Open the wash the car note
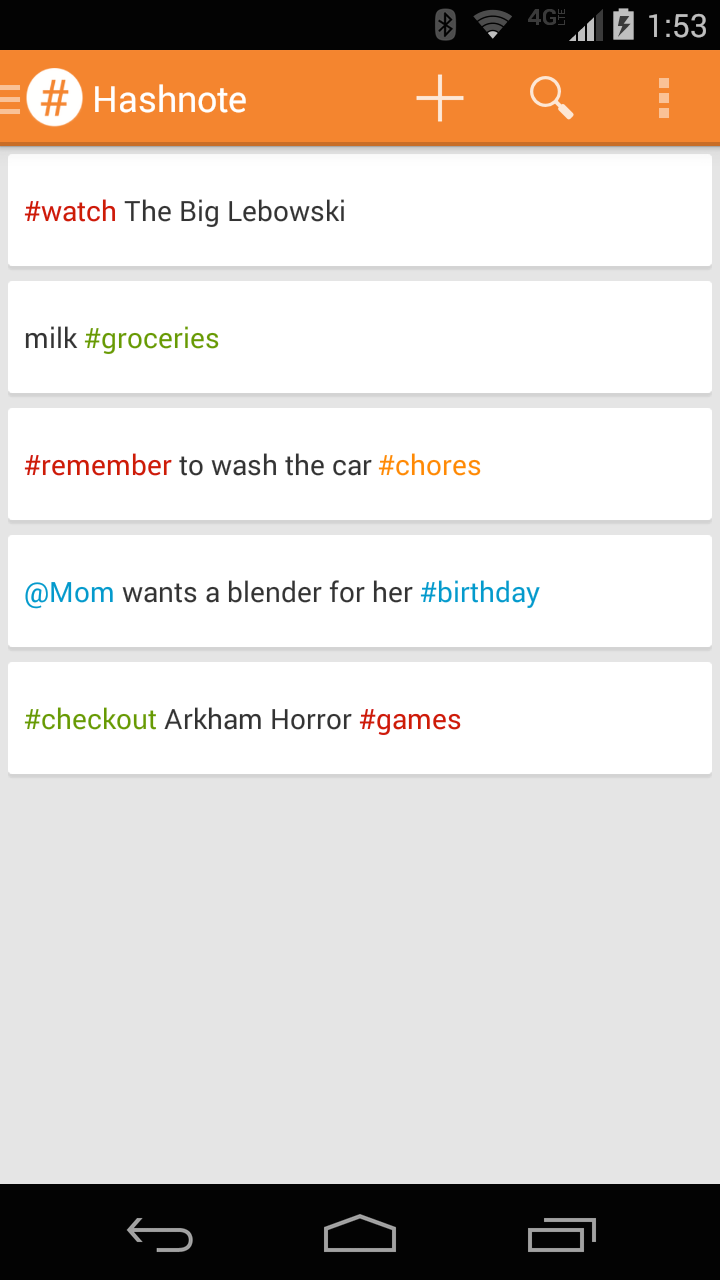This screenshot has width=720, height=1280. [360, 465]
